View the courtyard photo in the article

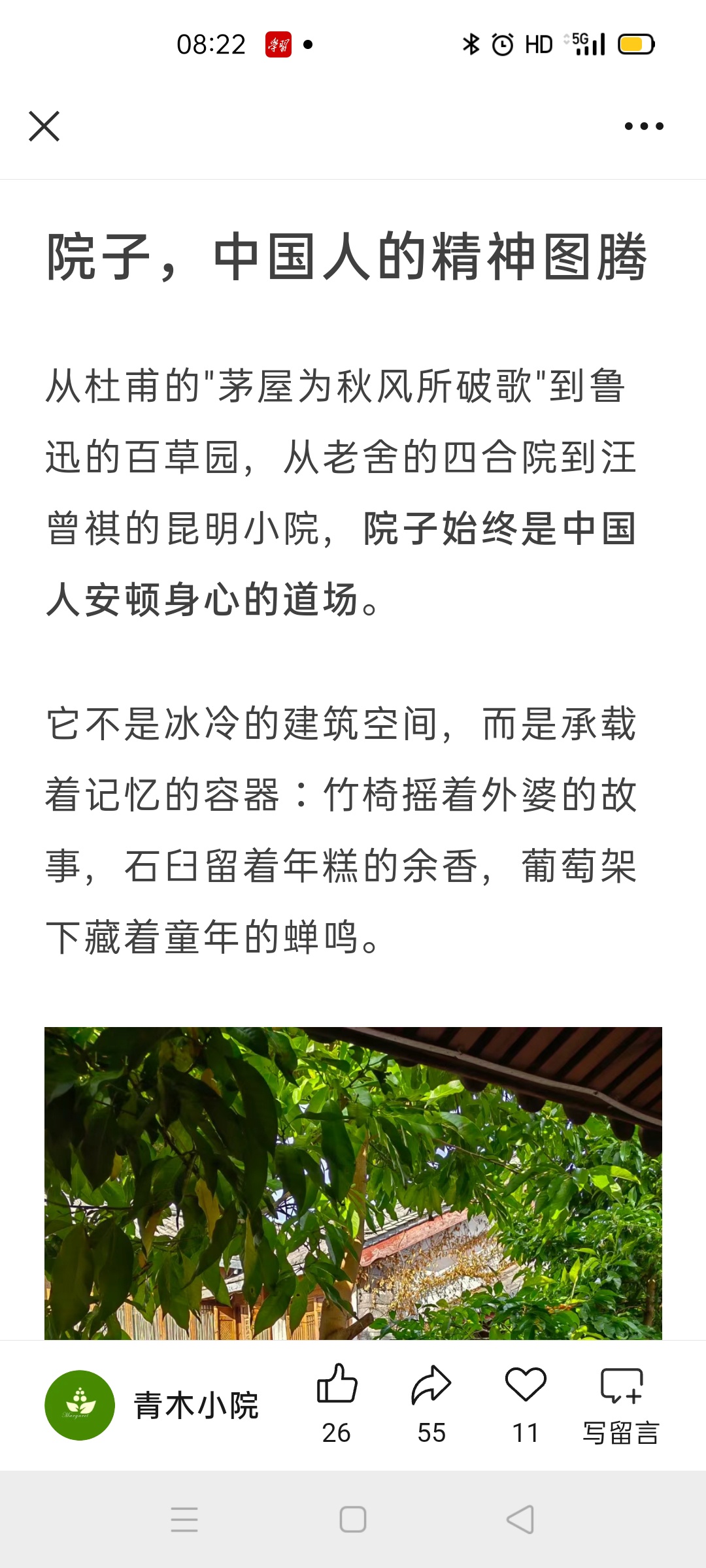[x=353, y=1183]
